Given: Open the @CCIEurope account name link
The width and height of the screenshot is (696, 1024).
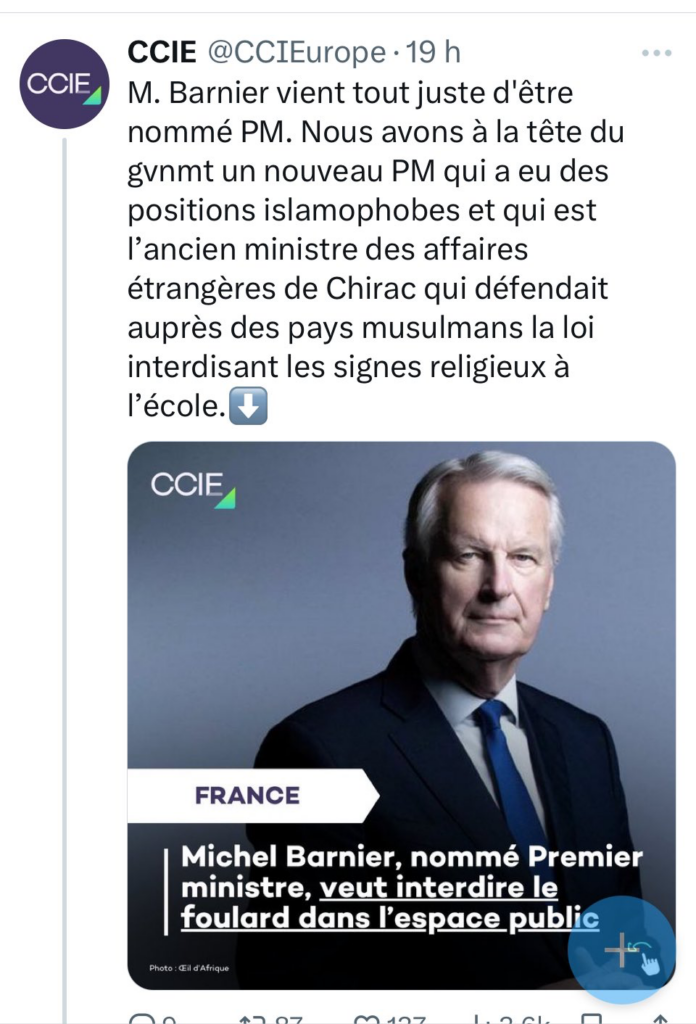Looking at the screenshot, I should coord(295,52).
